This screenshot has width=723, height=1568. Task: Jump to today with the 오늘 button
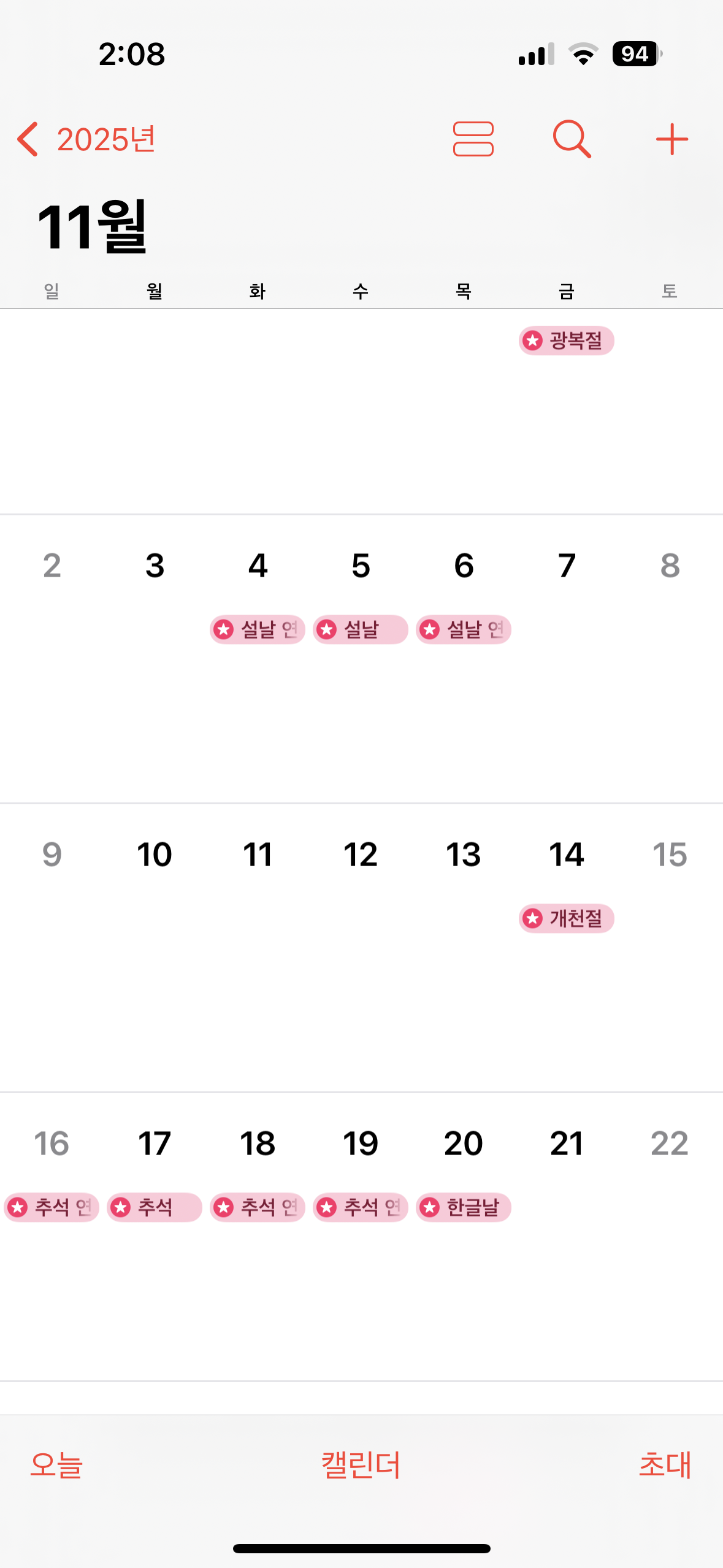click(x=56, y=1465)
